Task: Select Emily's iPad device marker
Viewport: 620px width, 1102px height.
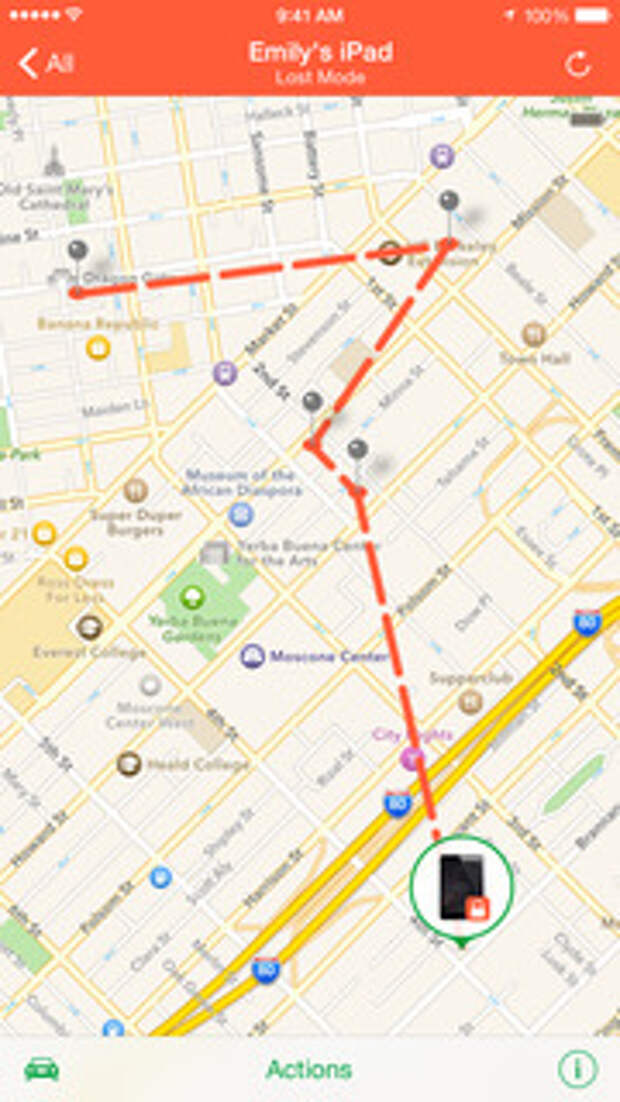Action: [461, 885]
